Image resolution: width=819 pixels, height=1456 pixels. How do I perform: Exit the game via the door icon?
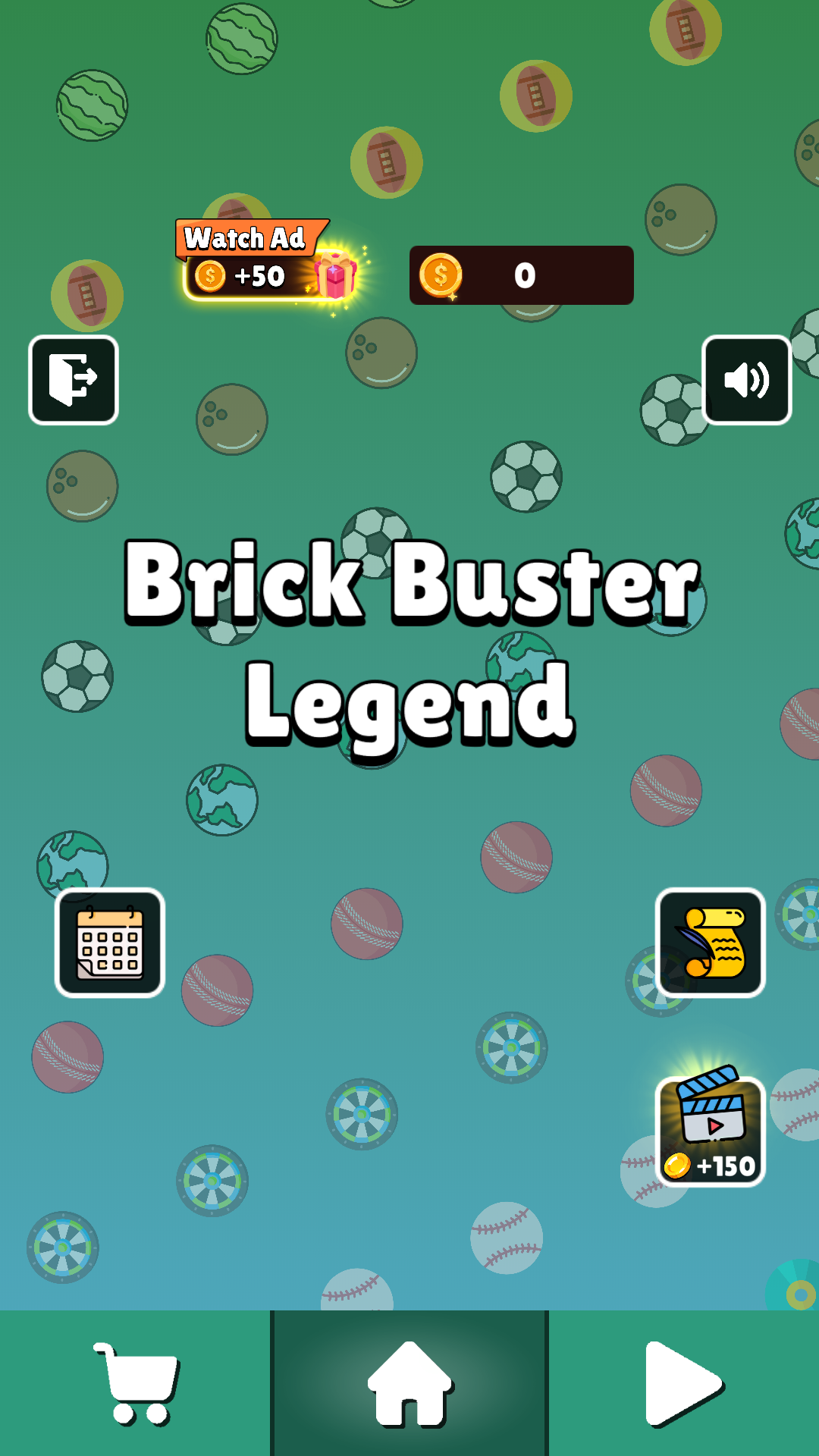[74, 380]
